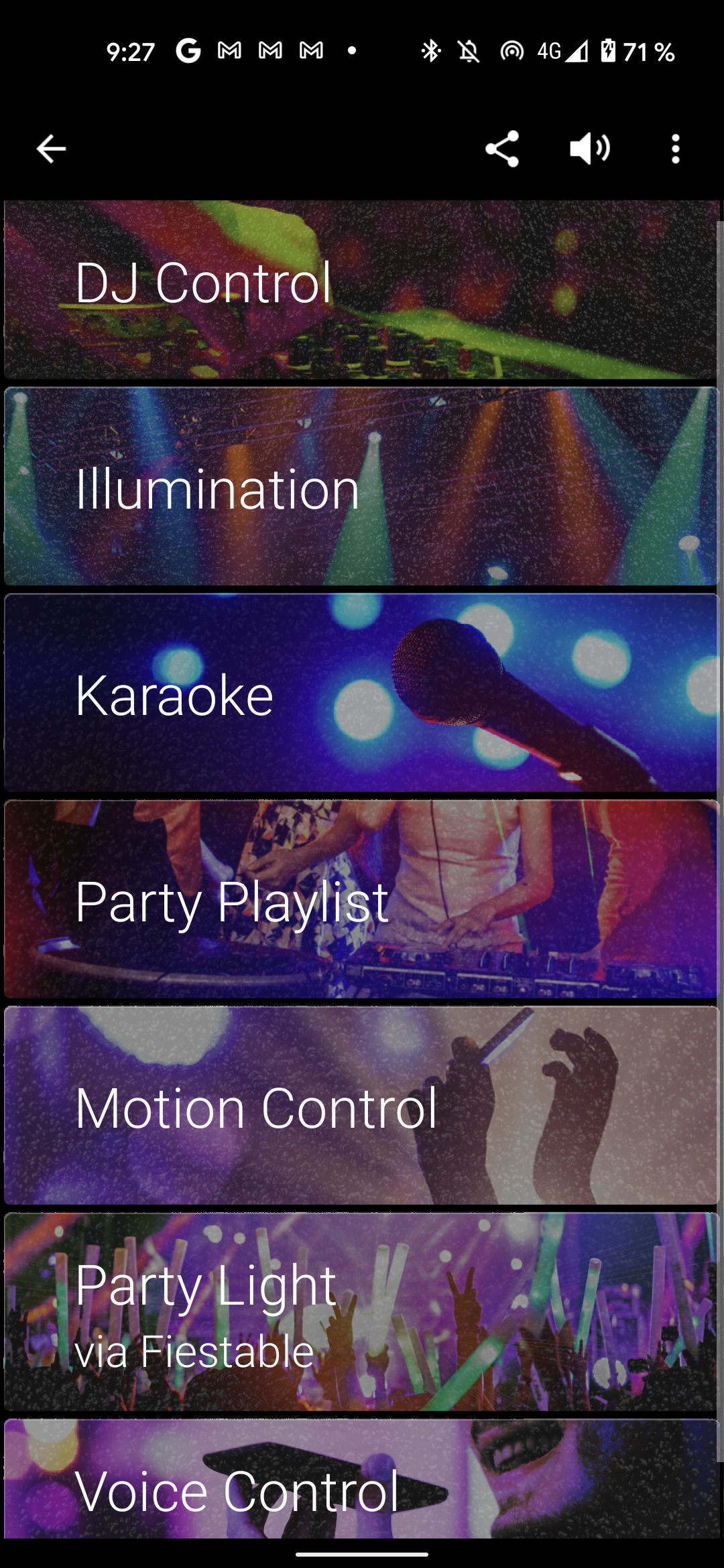Select the Voice Control card
This screenshot has width=724, height=1568.
(361, 1481)
